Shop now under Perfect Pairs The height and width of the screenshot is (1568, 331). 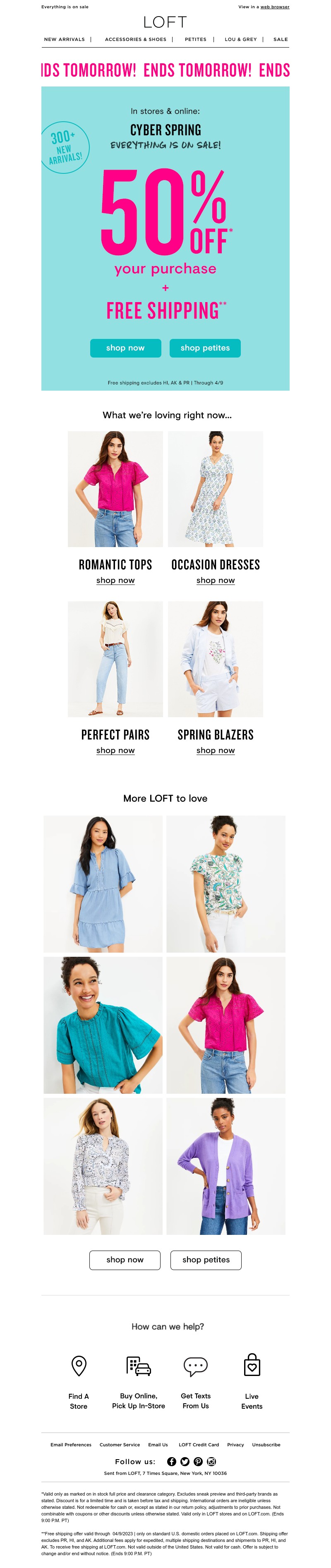pos(115,751)
